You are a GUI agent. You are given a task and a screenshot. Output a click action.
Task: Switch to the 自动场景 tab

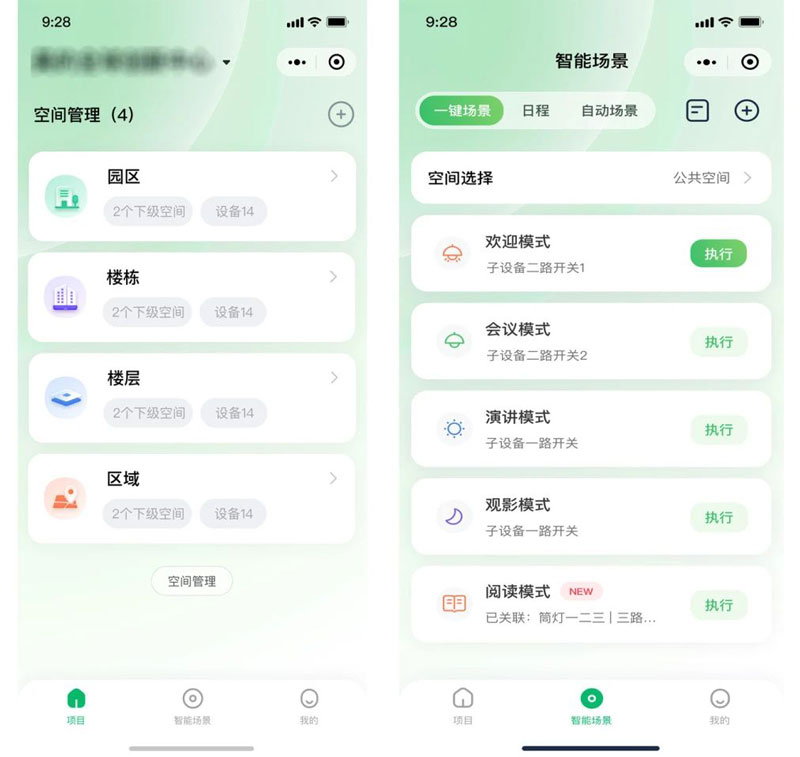[x=609, y=111]
